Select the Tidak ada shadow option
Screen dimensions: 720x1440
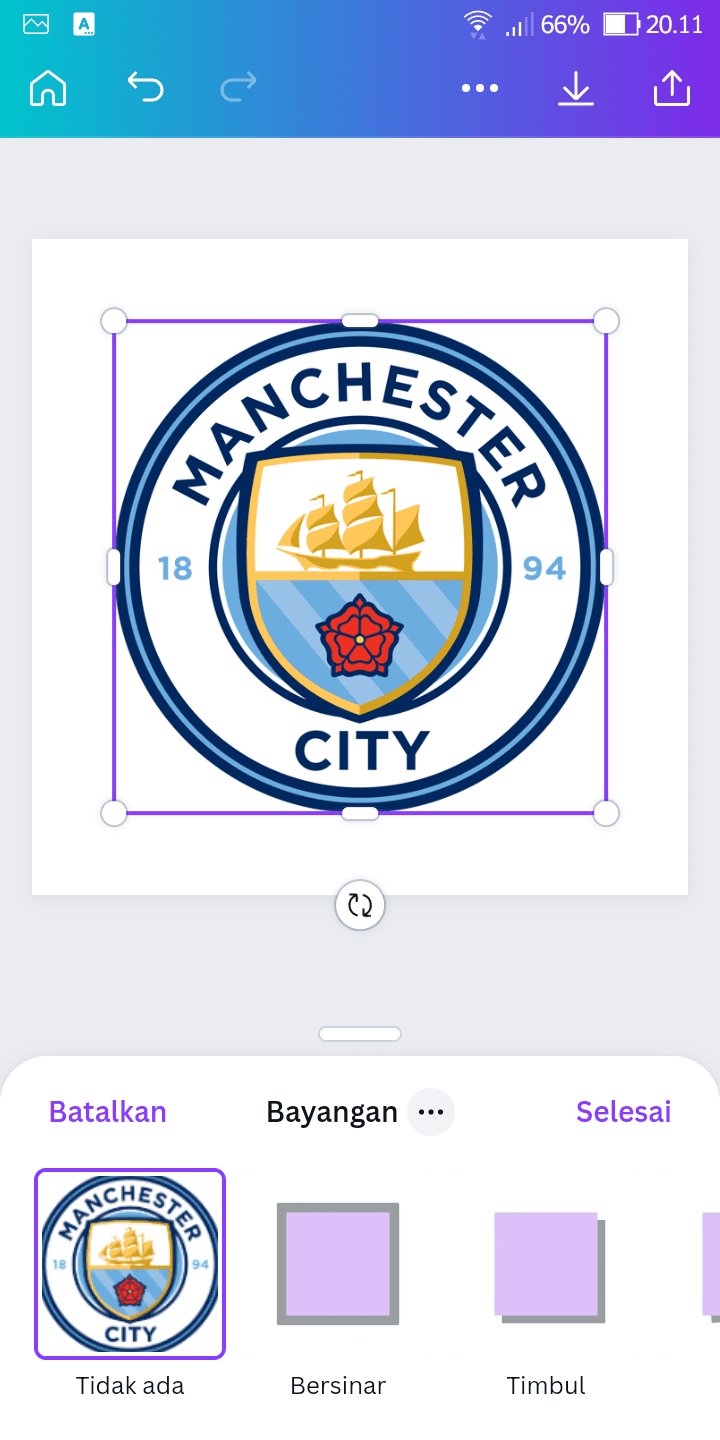130,1264
